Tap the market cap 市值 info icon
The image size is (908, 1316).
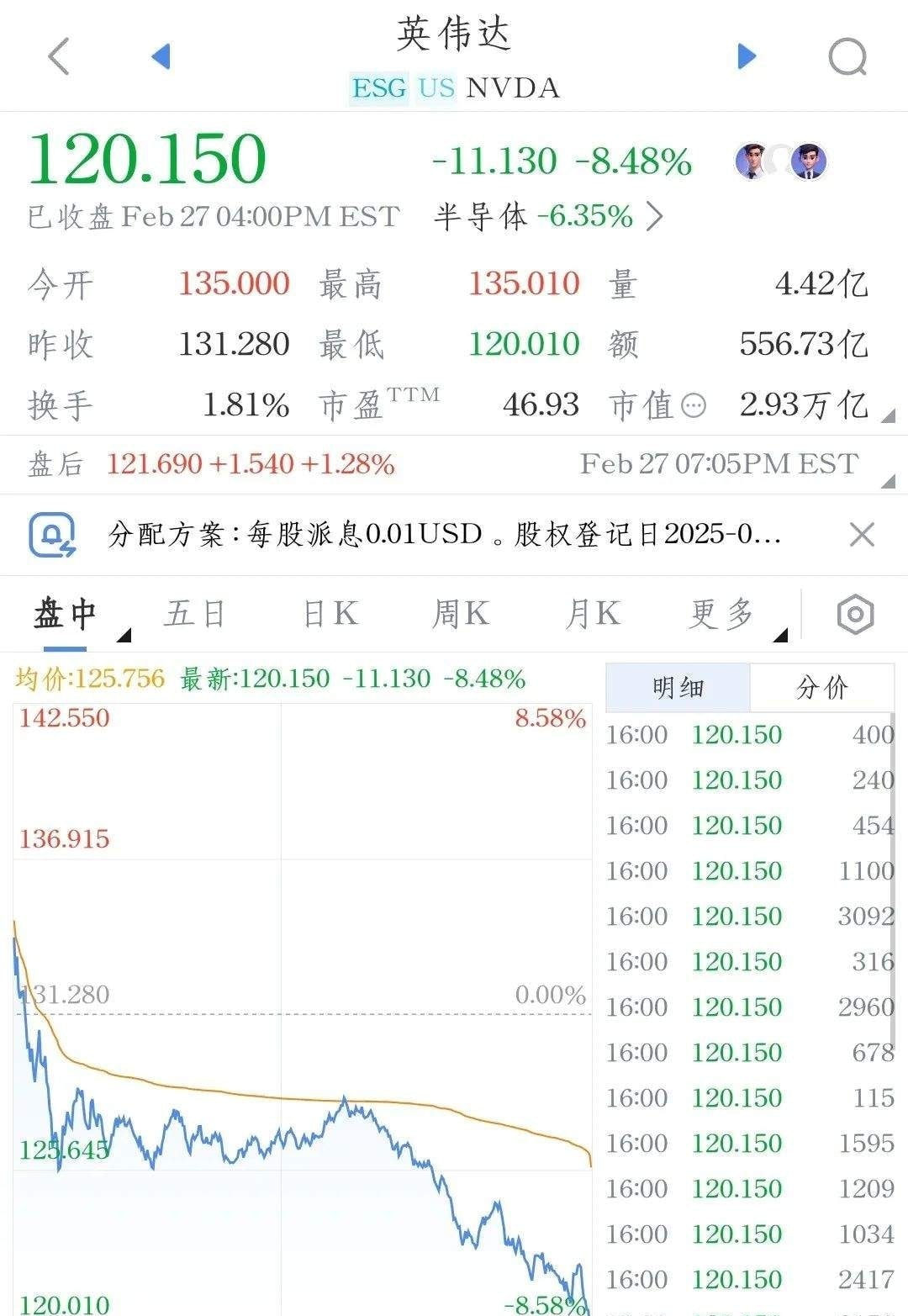694,406
